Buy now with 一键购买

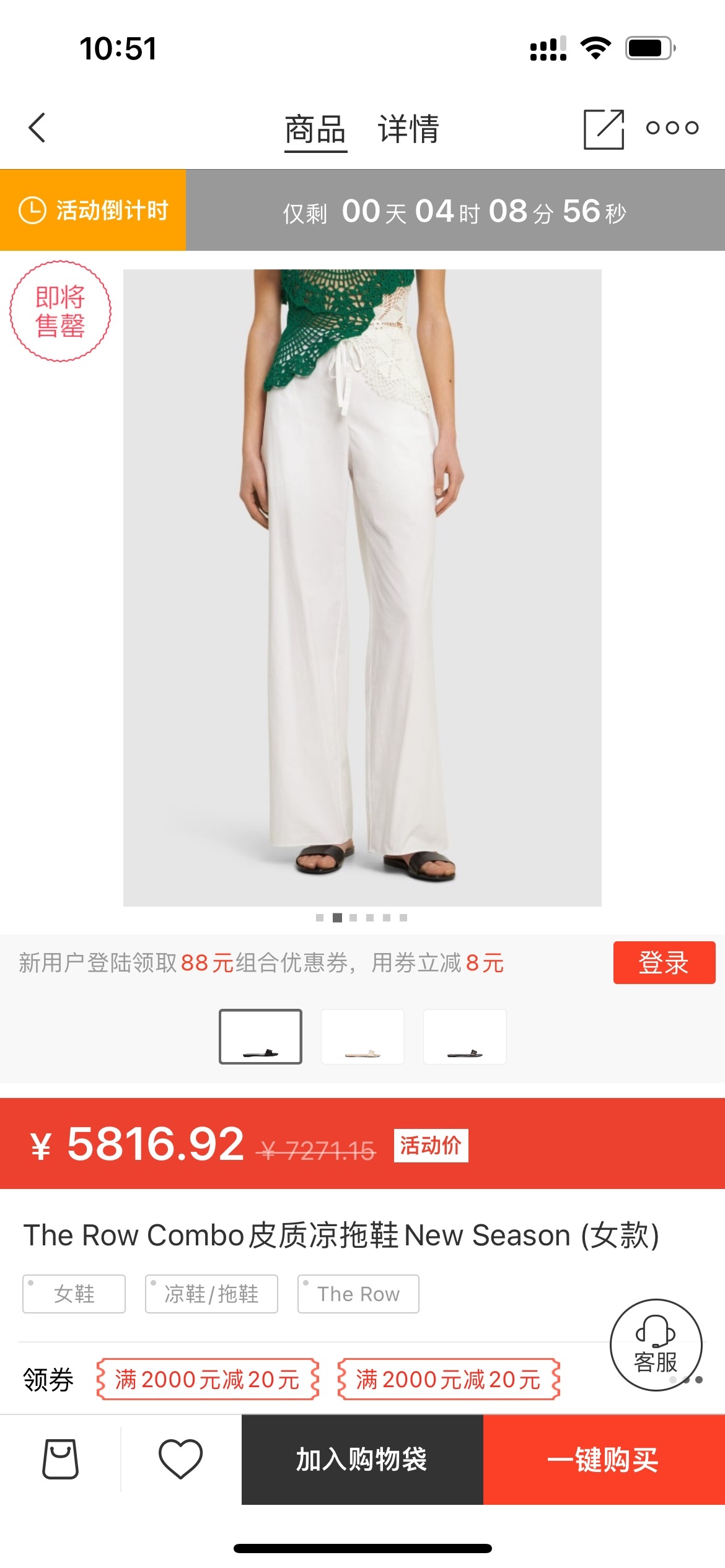click(604, 1459)
